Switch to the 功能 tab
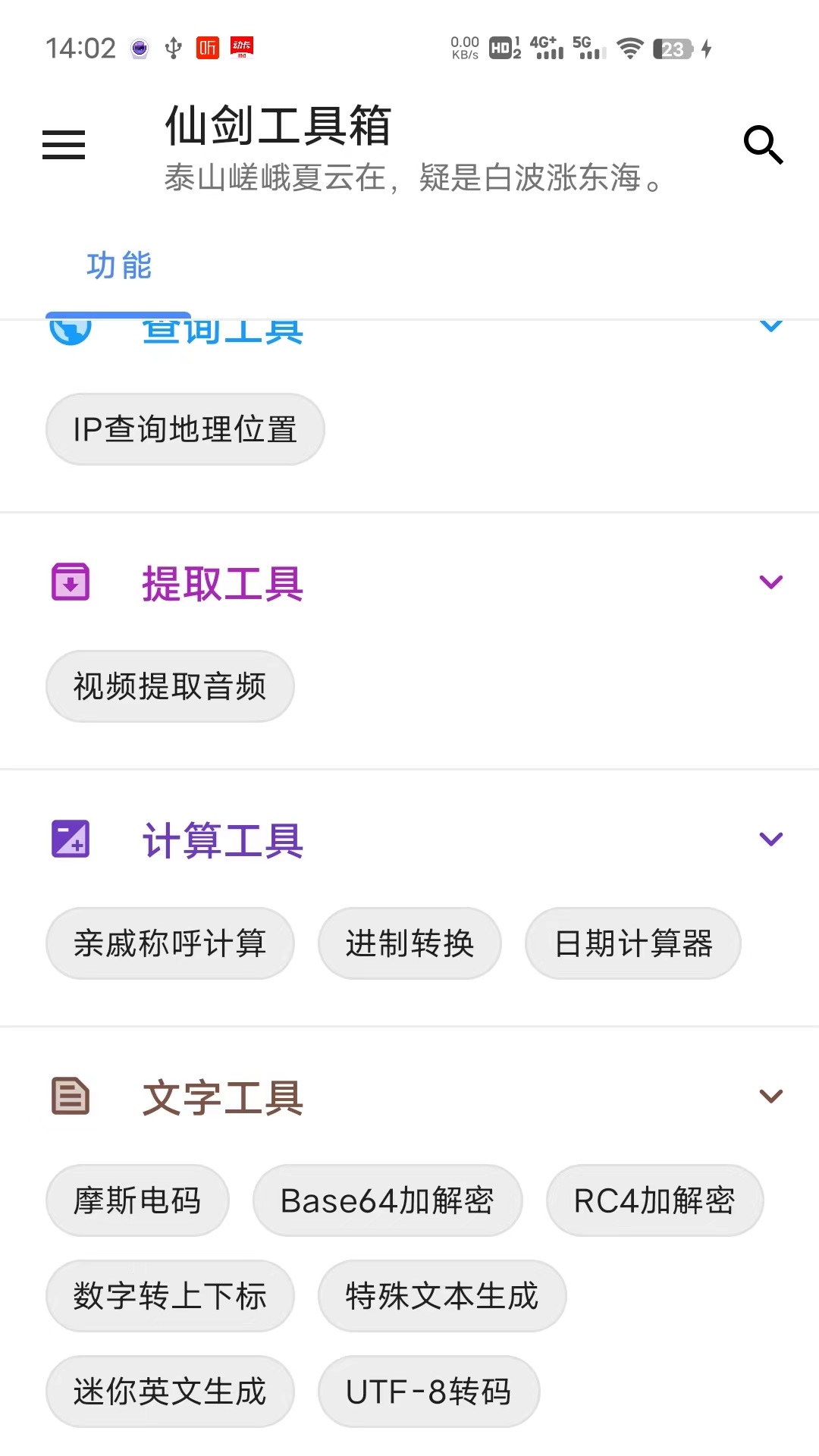Screen dimensions: 819x1456 click(x=119, y=266)
